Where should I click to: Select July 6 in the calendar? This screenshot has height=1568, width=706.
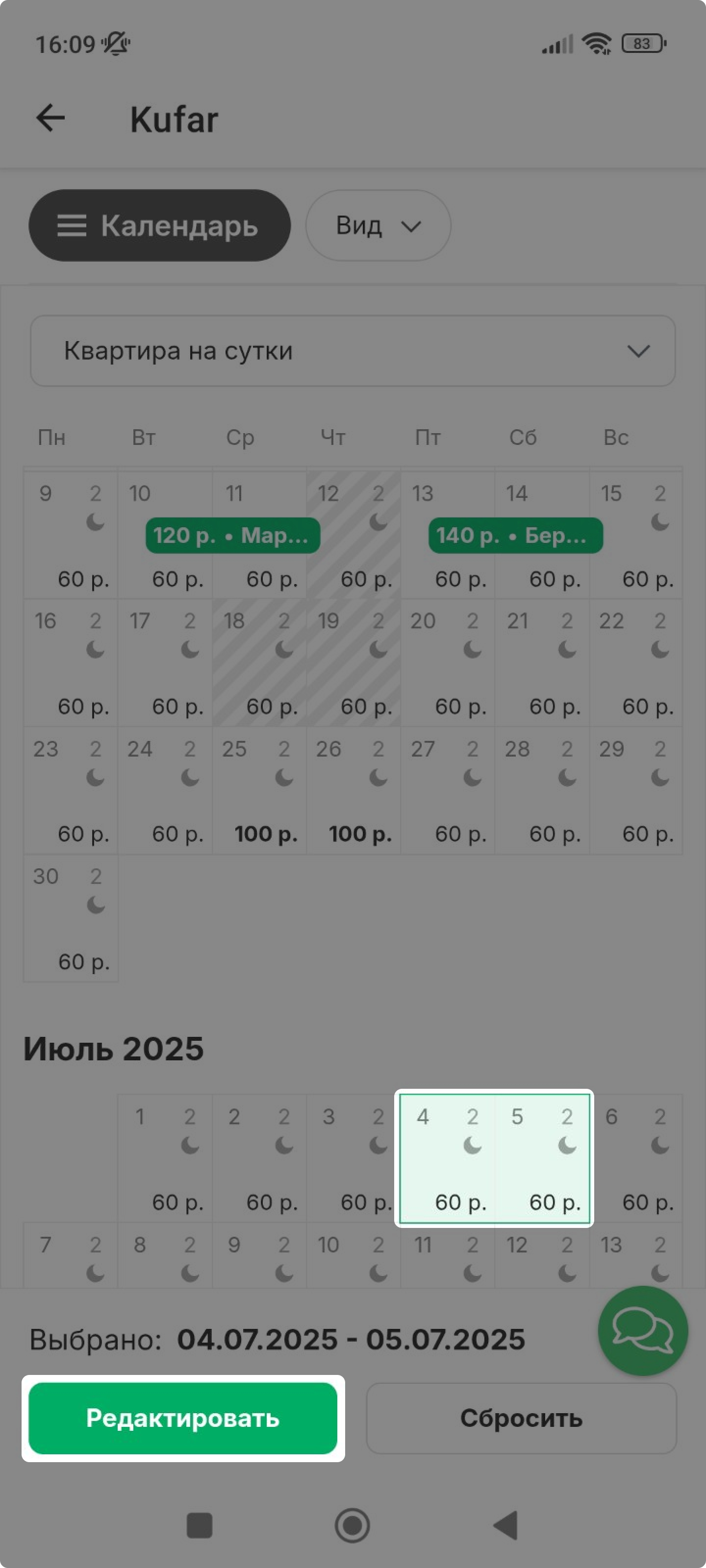coord(635,1158)
